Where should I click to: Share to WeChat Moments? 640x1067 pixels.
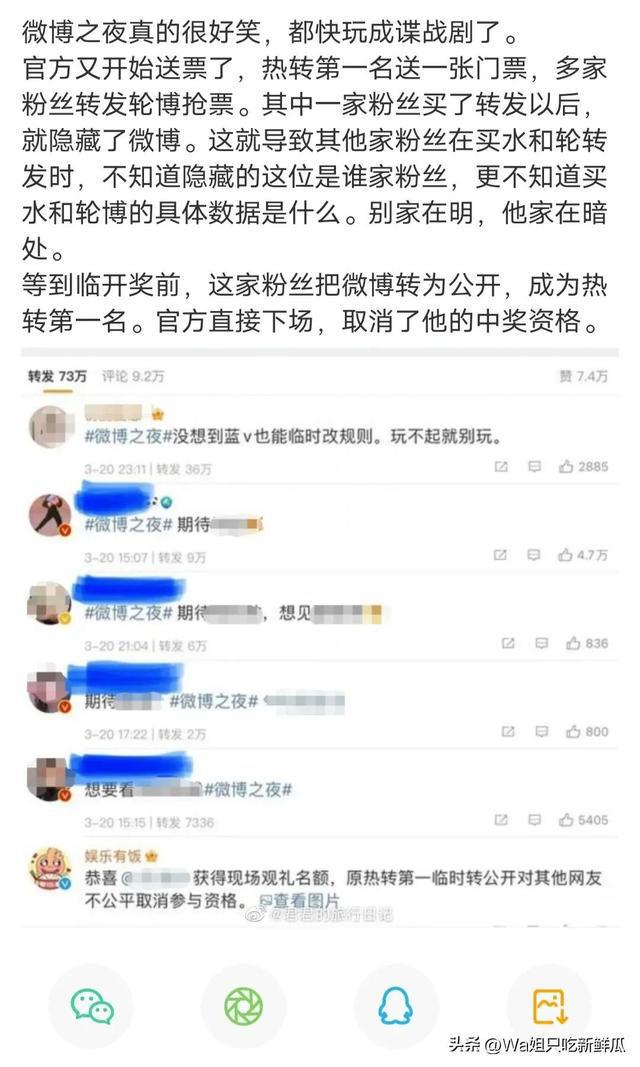pyautogui.click(x=243, y=1005)
